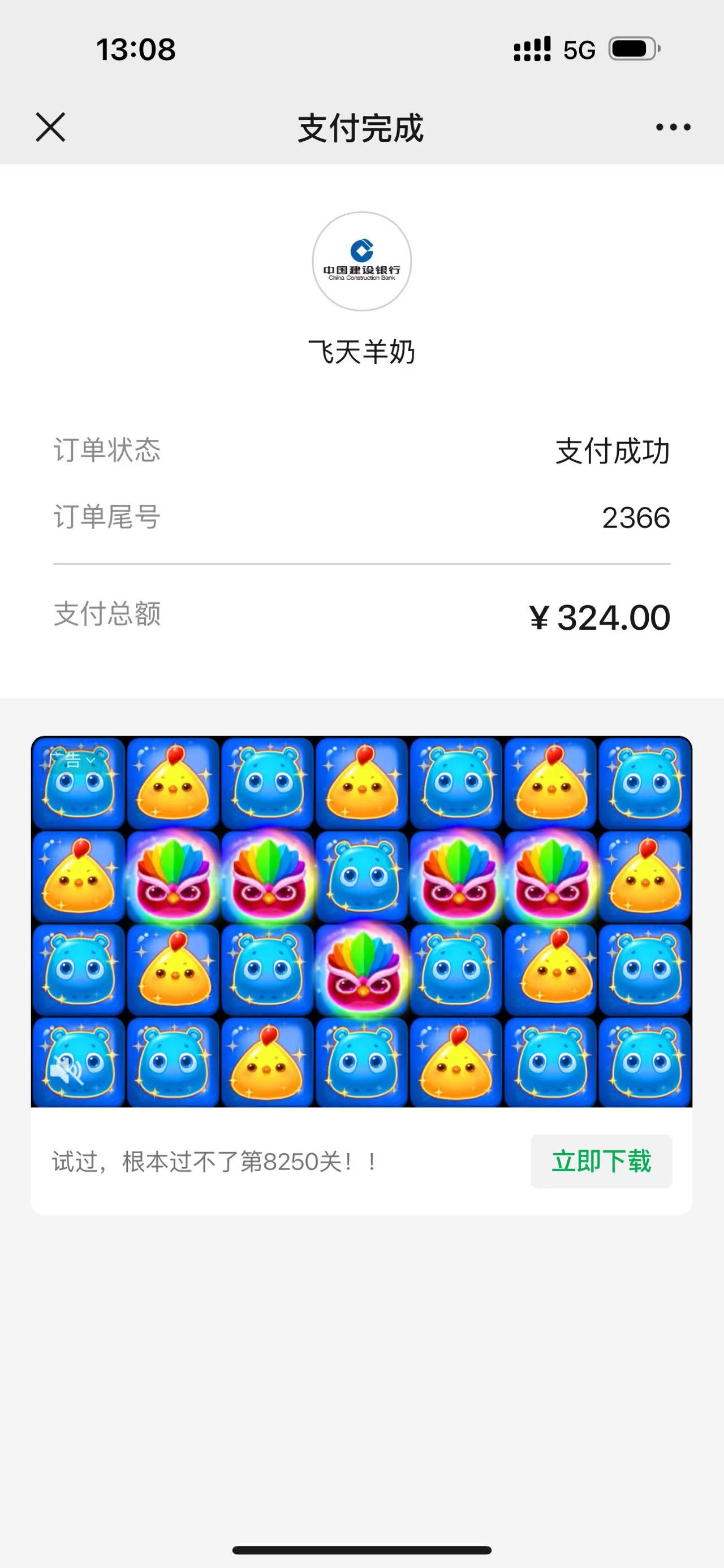Open the game ad video
724x1568 pixels.
pos(361,921)
